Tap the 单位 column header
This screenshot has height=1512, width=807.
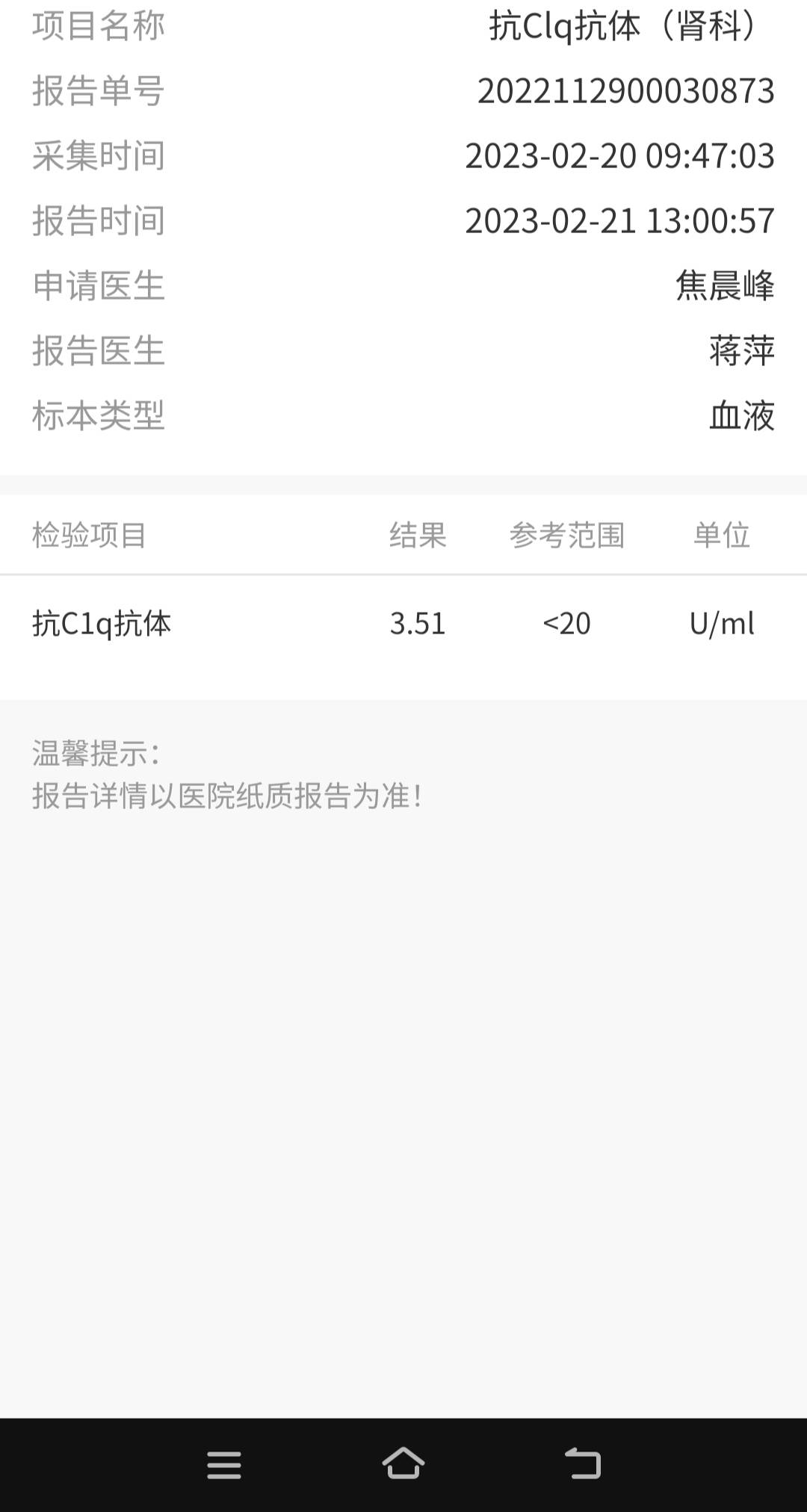(x=722, y=533)
